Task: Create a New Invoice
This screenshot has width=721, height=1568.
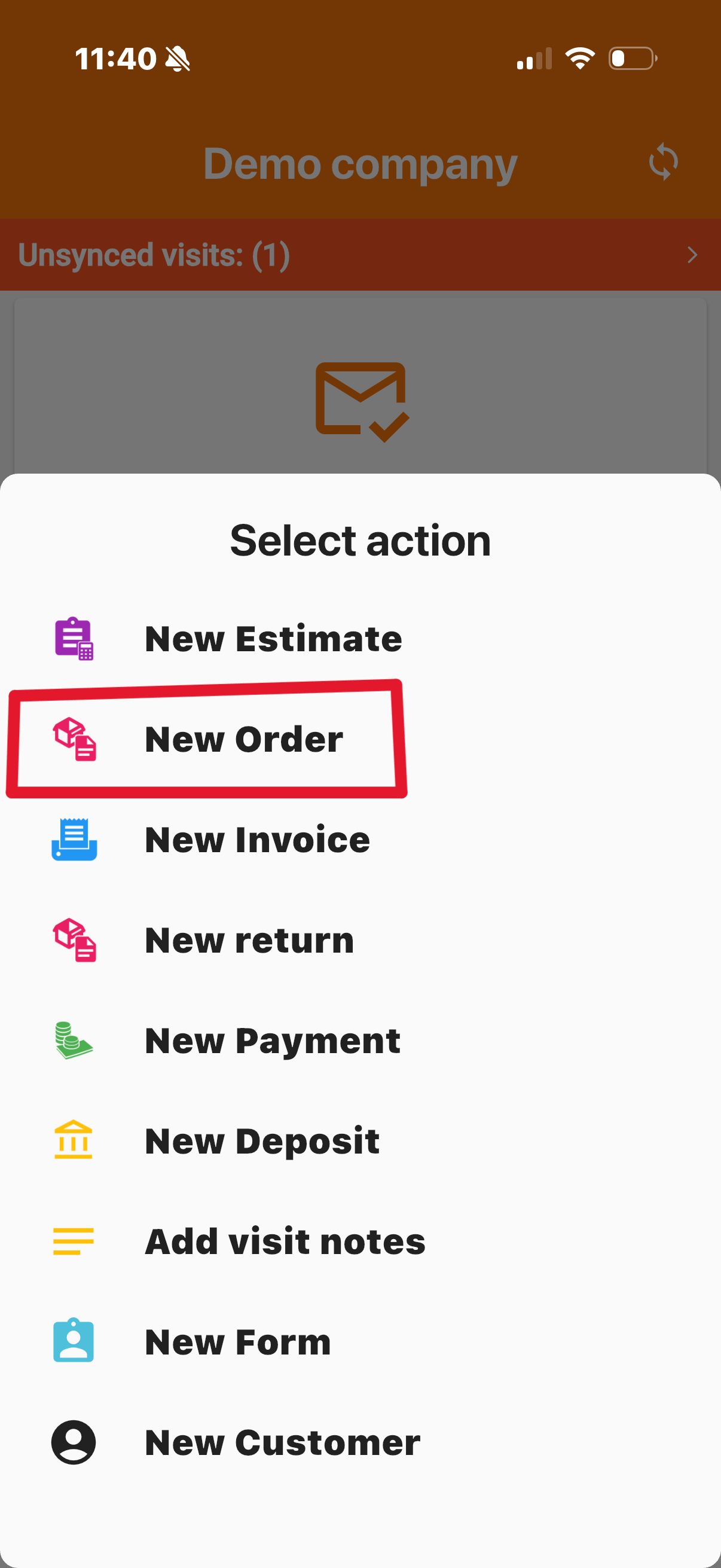Action: [x=360, y=840]
